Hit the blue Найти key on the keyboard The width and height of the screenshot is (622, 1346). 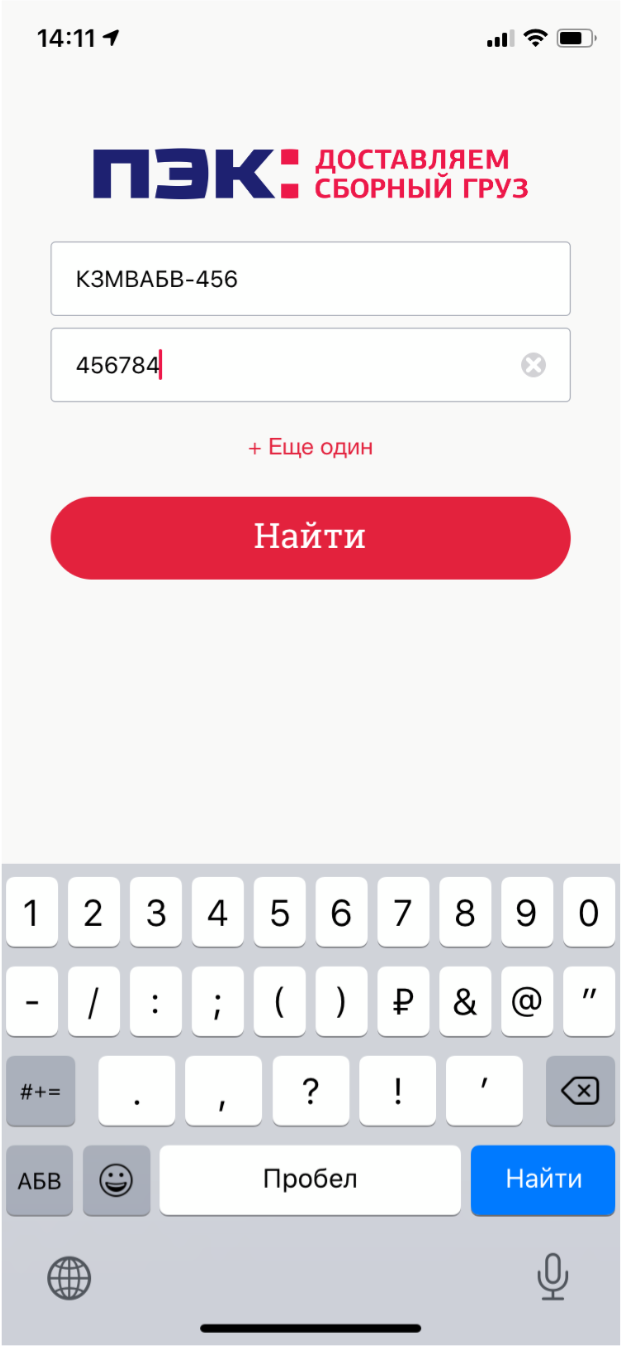click(x=543, y=1180)
